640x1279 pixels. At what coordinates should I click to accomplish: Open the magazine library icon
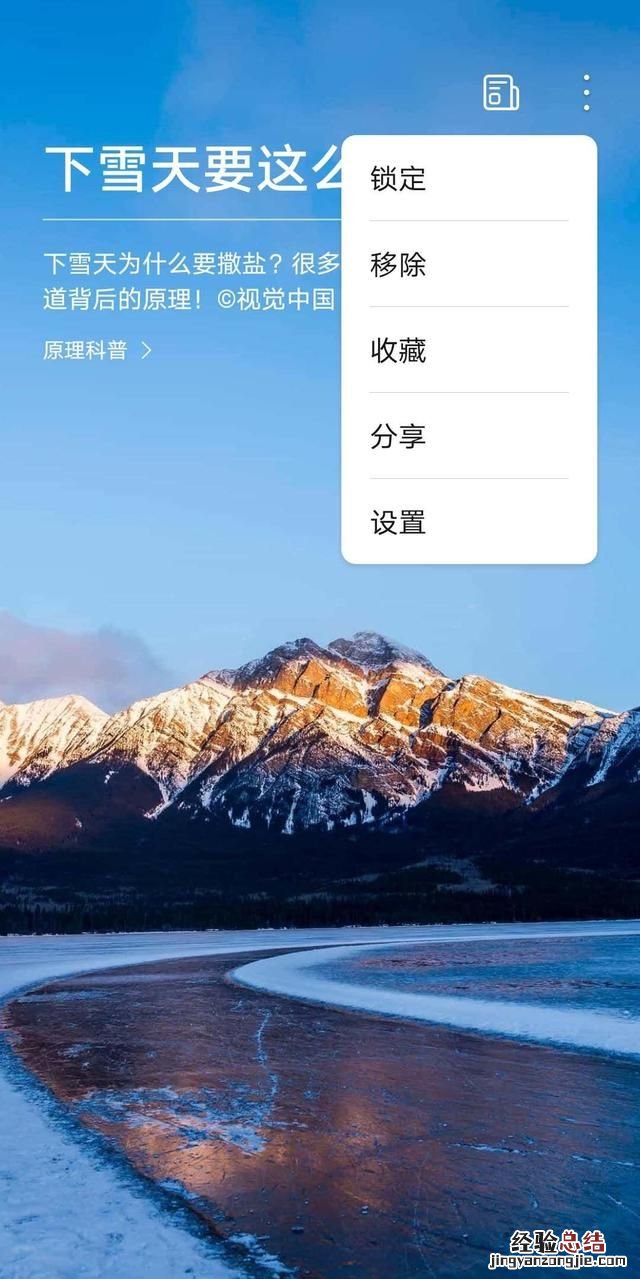(501, 92)
